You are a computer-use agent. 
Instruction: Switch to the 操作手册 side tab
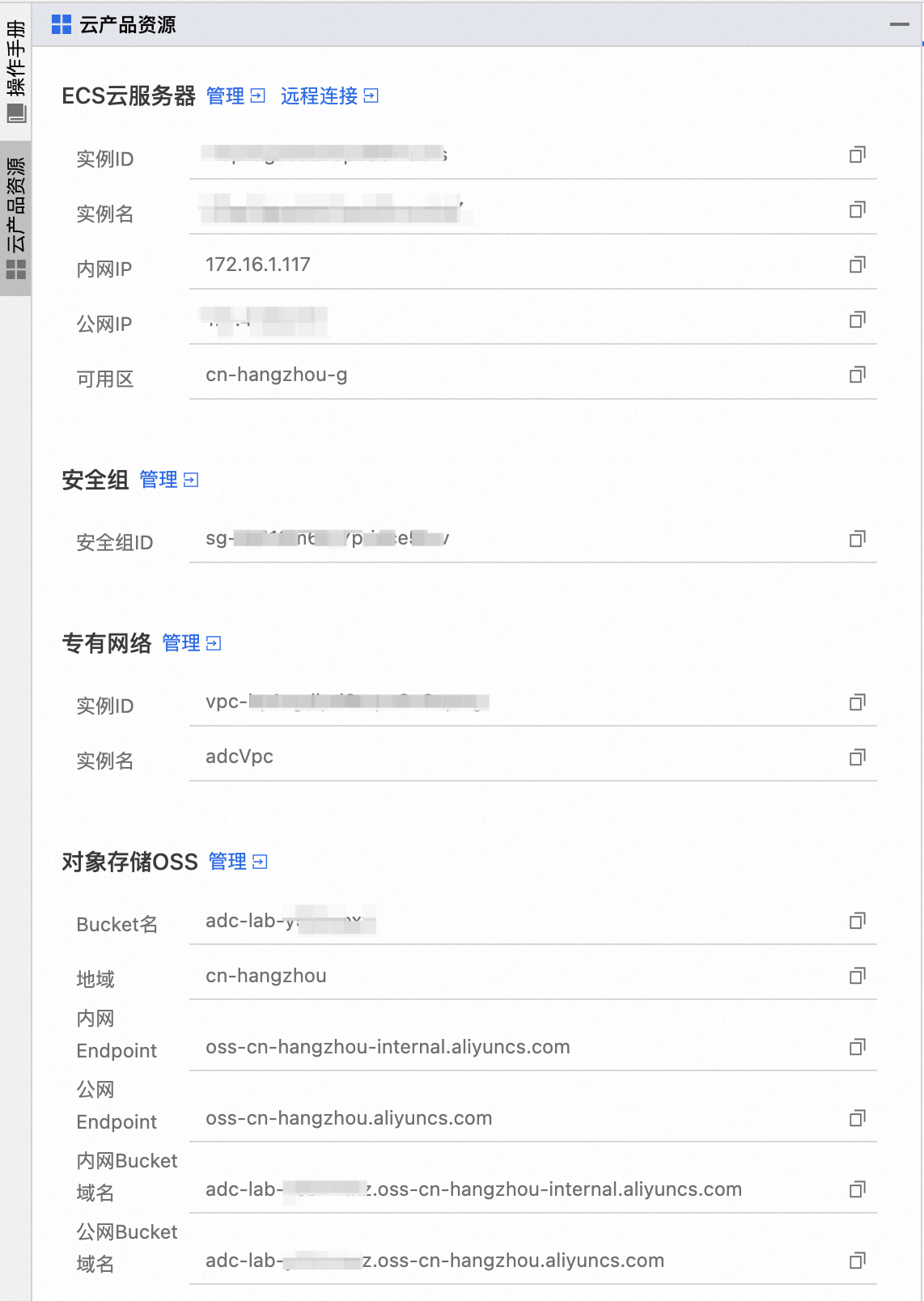point(15,70)
